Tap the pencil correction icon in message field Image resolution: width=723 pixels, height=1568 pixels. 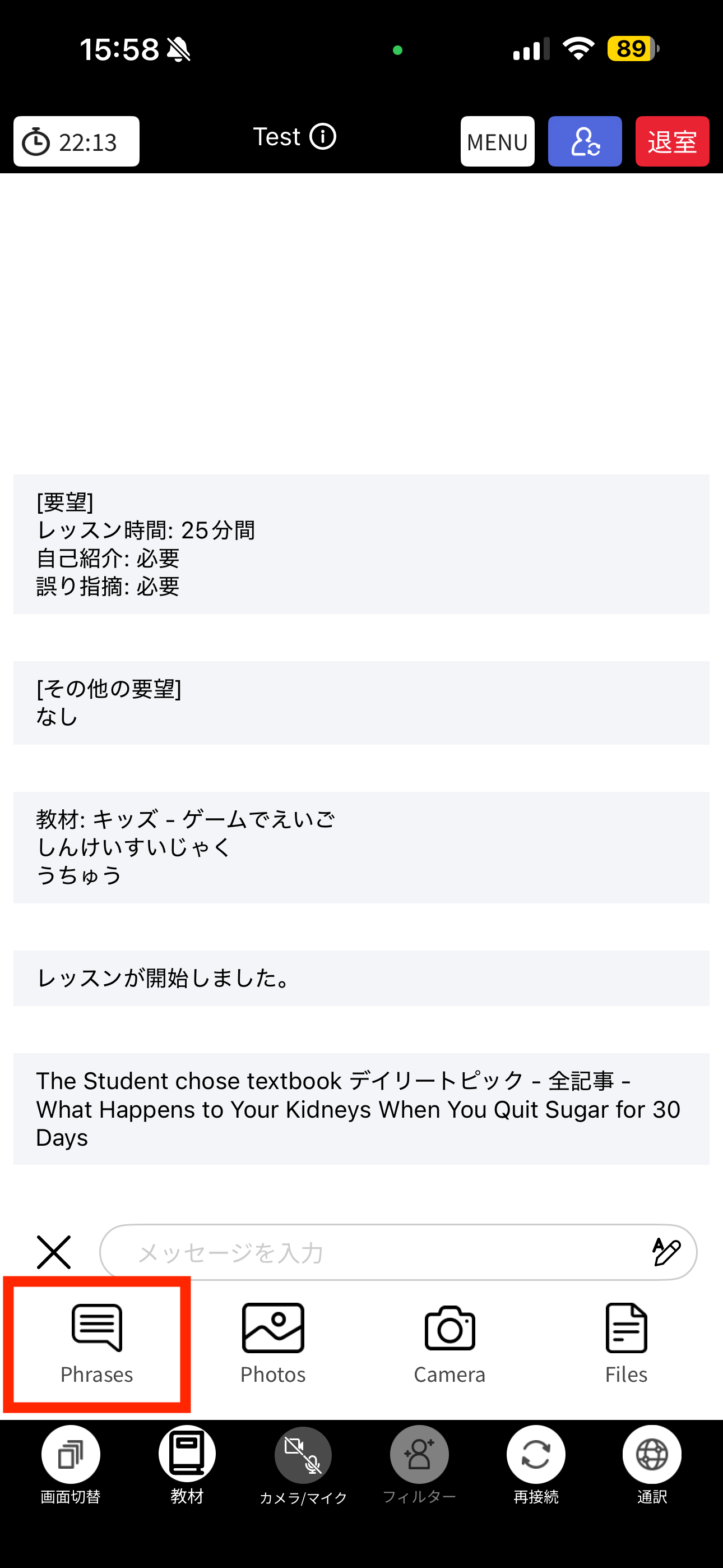(666, 1252)
